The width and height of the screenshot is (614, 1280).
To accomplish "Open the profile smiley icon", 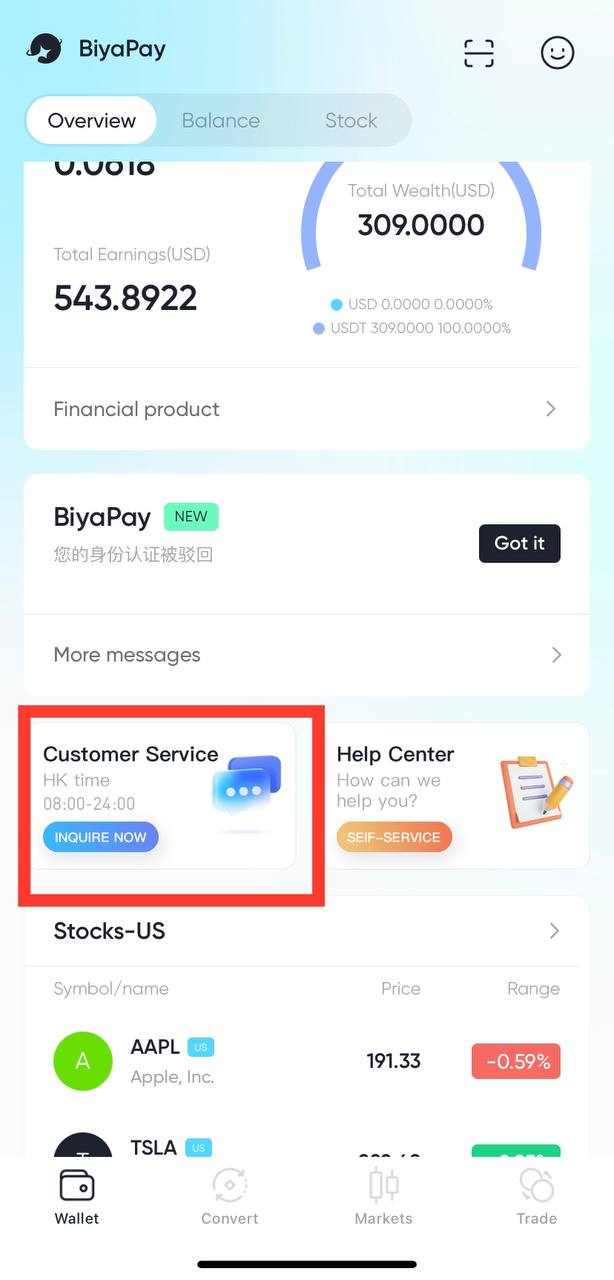I will tap(557, 52).
